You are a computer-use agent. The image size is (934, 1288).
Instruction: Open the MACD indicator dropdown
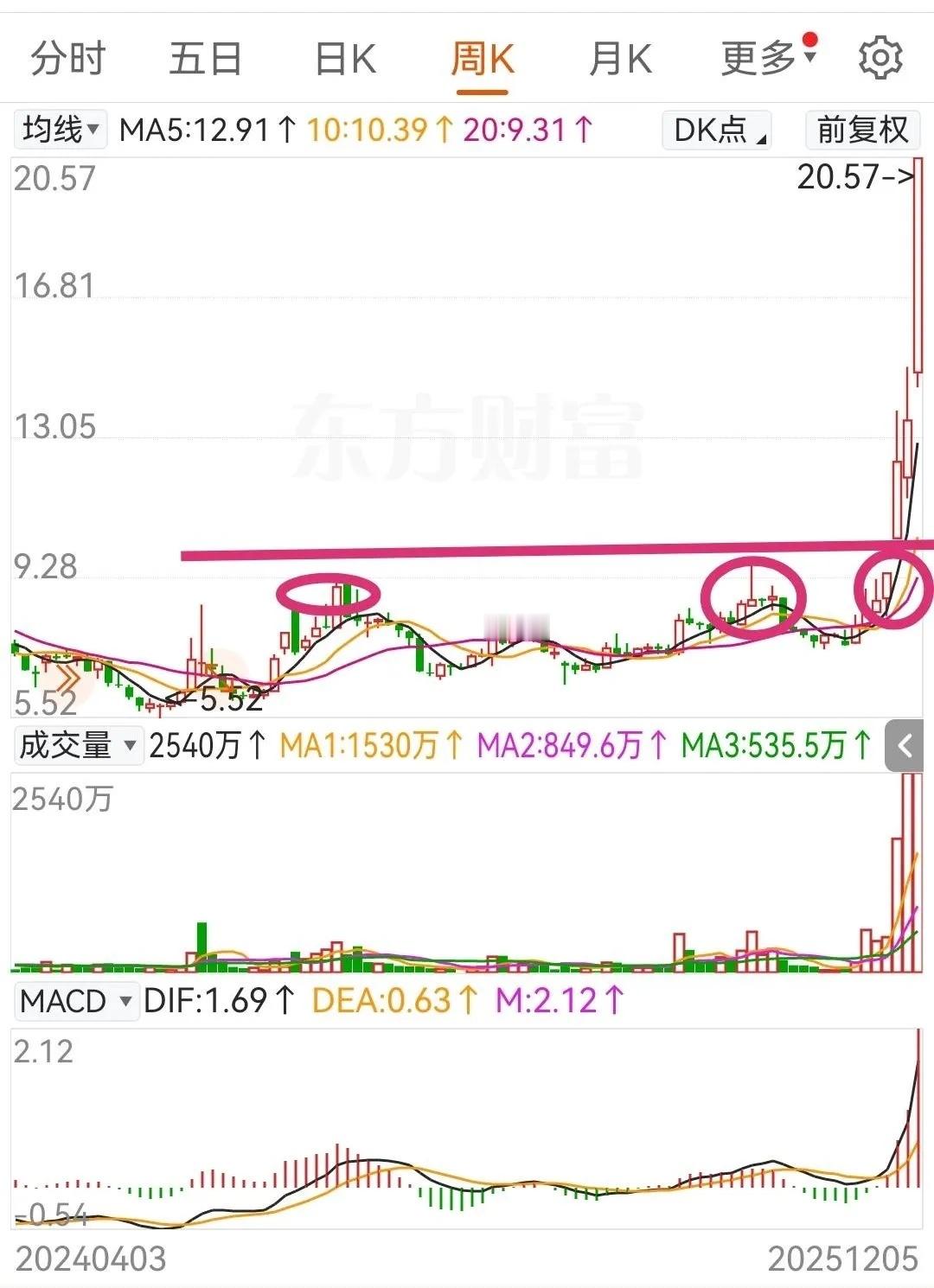(x=76, y=1001)
